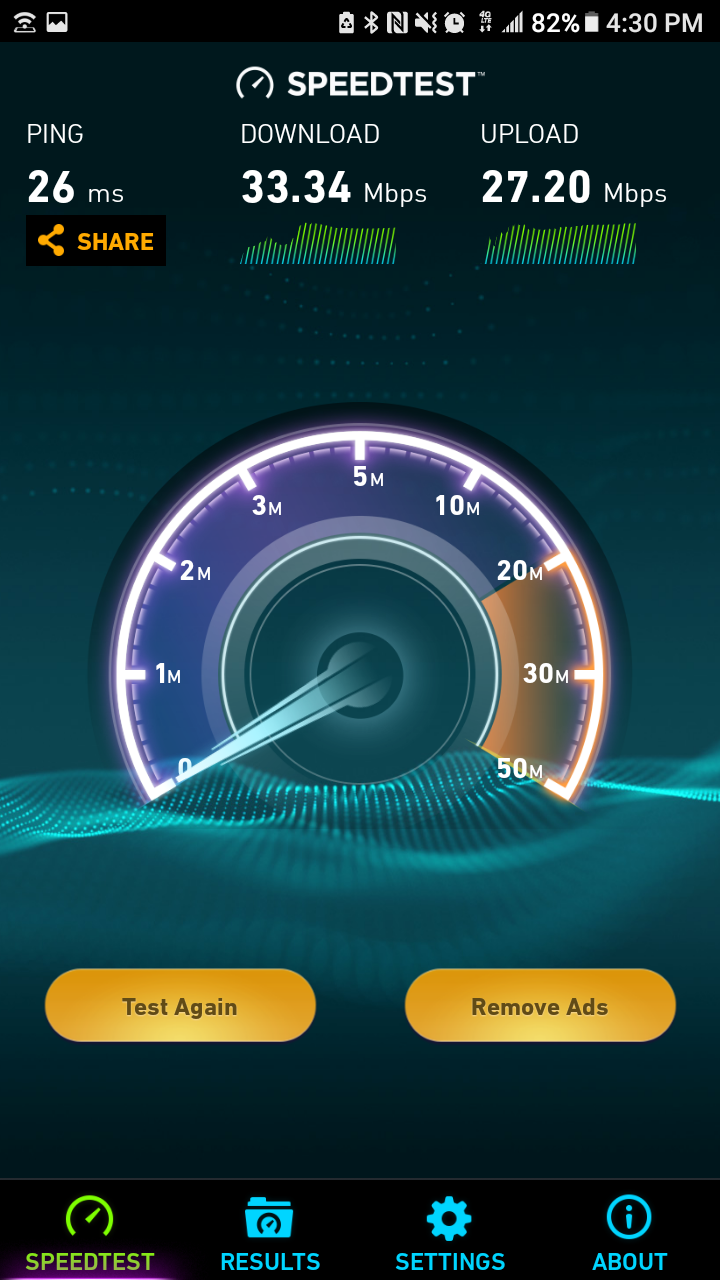This screenshot has height=1280, width=720.
Task: Tap the Remove Ads button
Action: 540,1006
